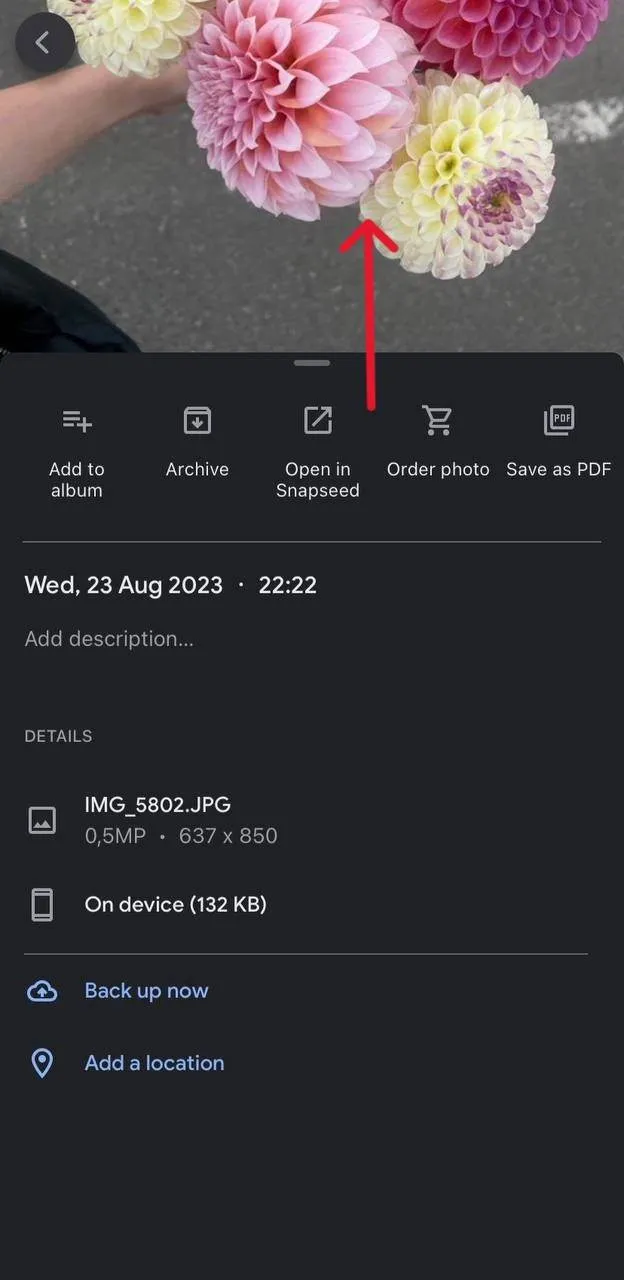Archive this photo

(x=197, y=441)
